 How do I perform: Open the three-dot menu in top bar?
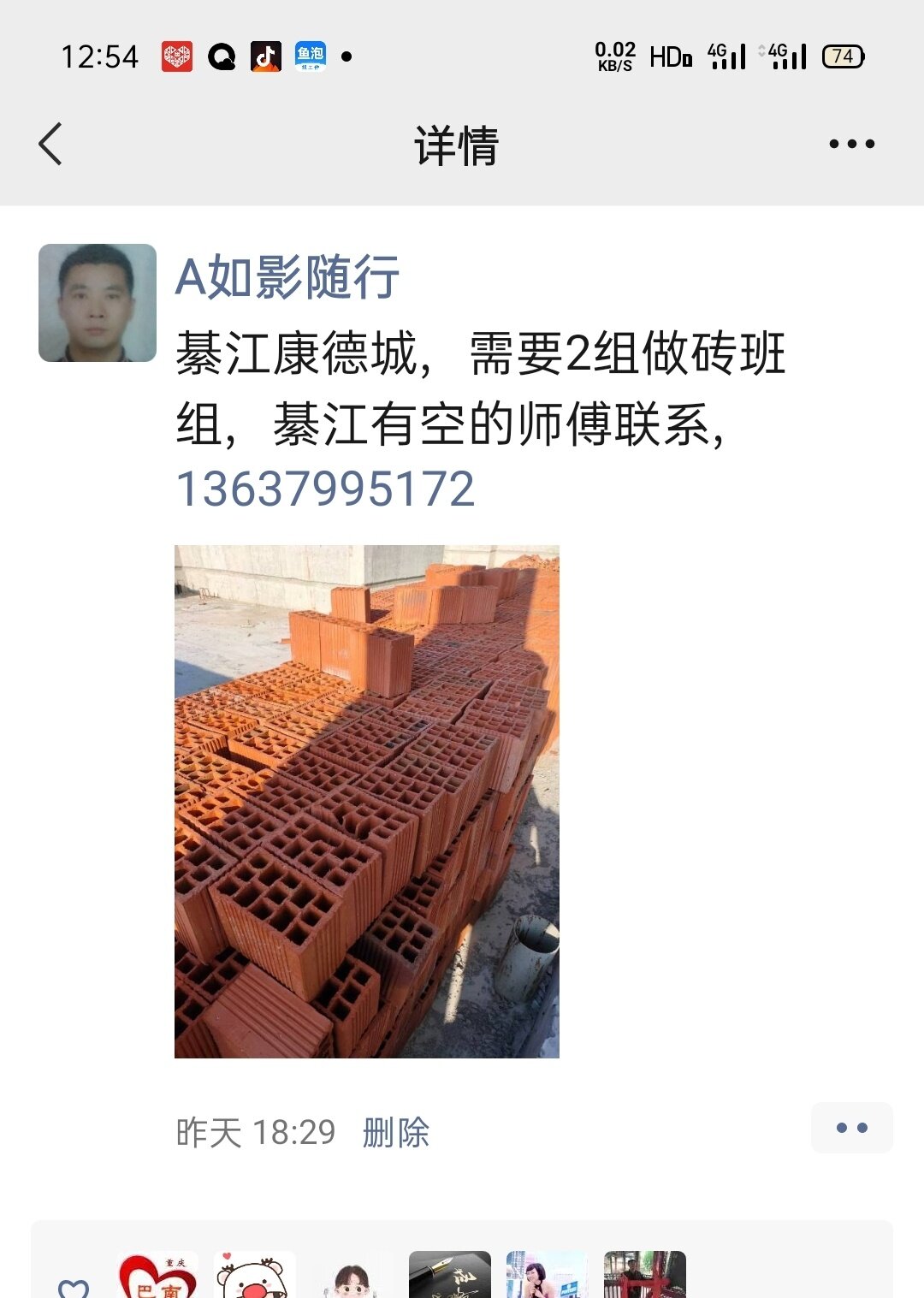coord(851,144)
